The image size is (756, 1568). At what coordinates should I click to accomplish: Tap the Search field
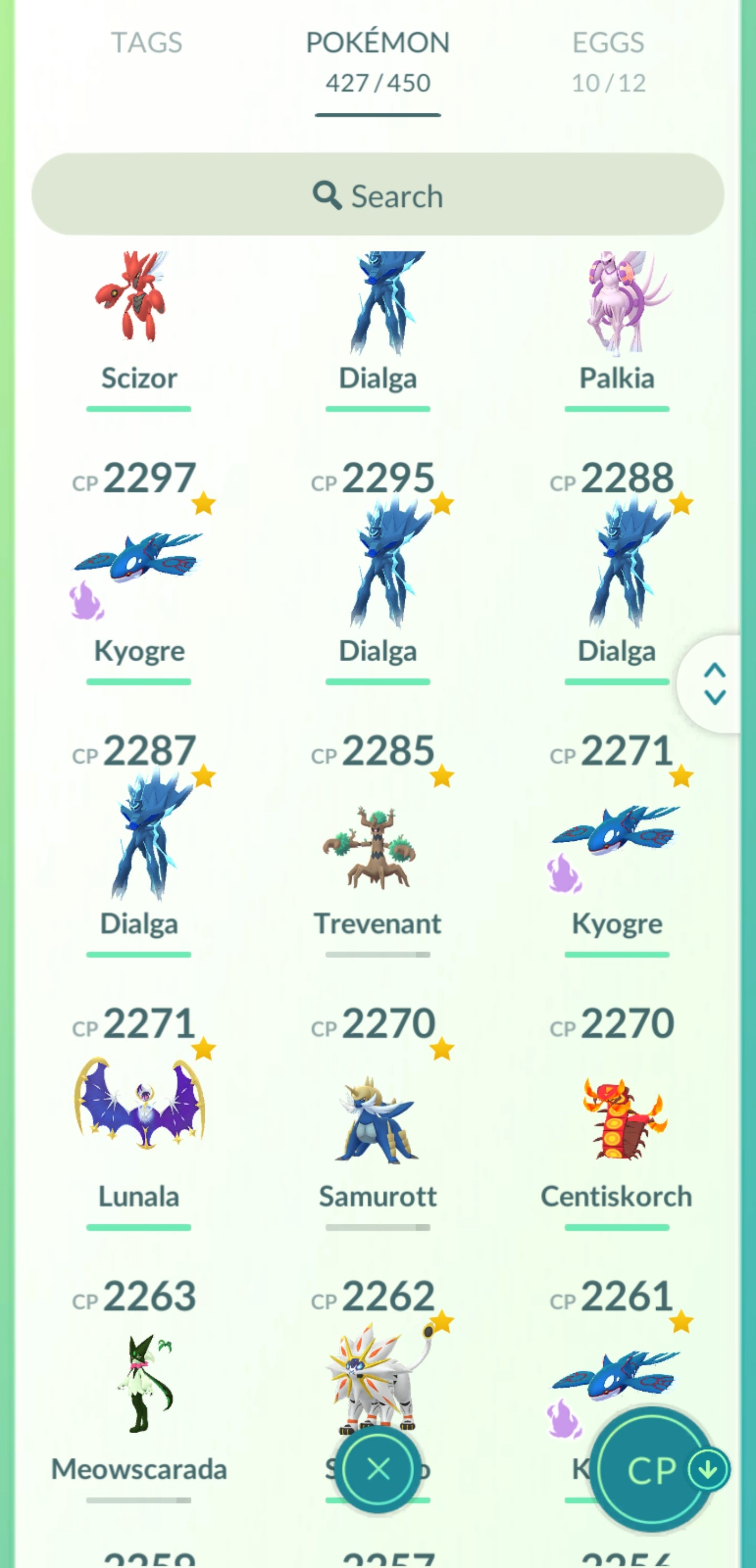coord(377,195)
